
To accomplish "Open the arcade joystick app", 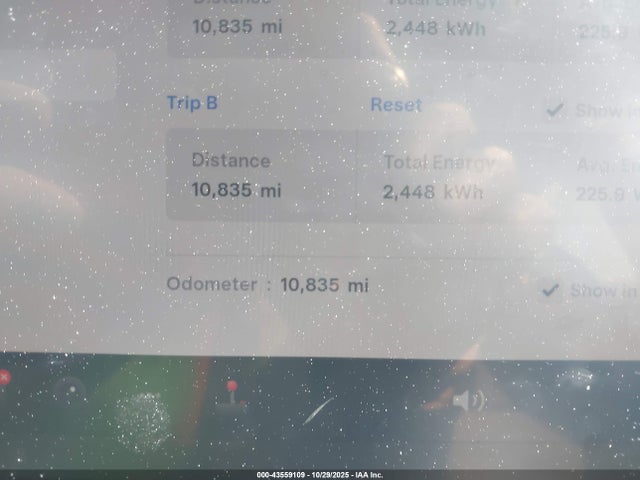I will 233,396.
